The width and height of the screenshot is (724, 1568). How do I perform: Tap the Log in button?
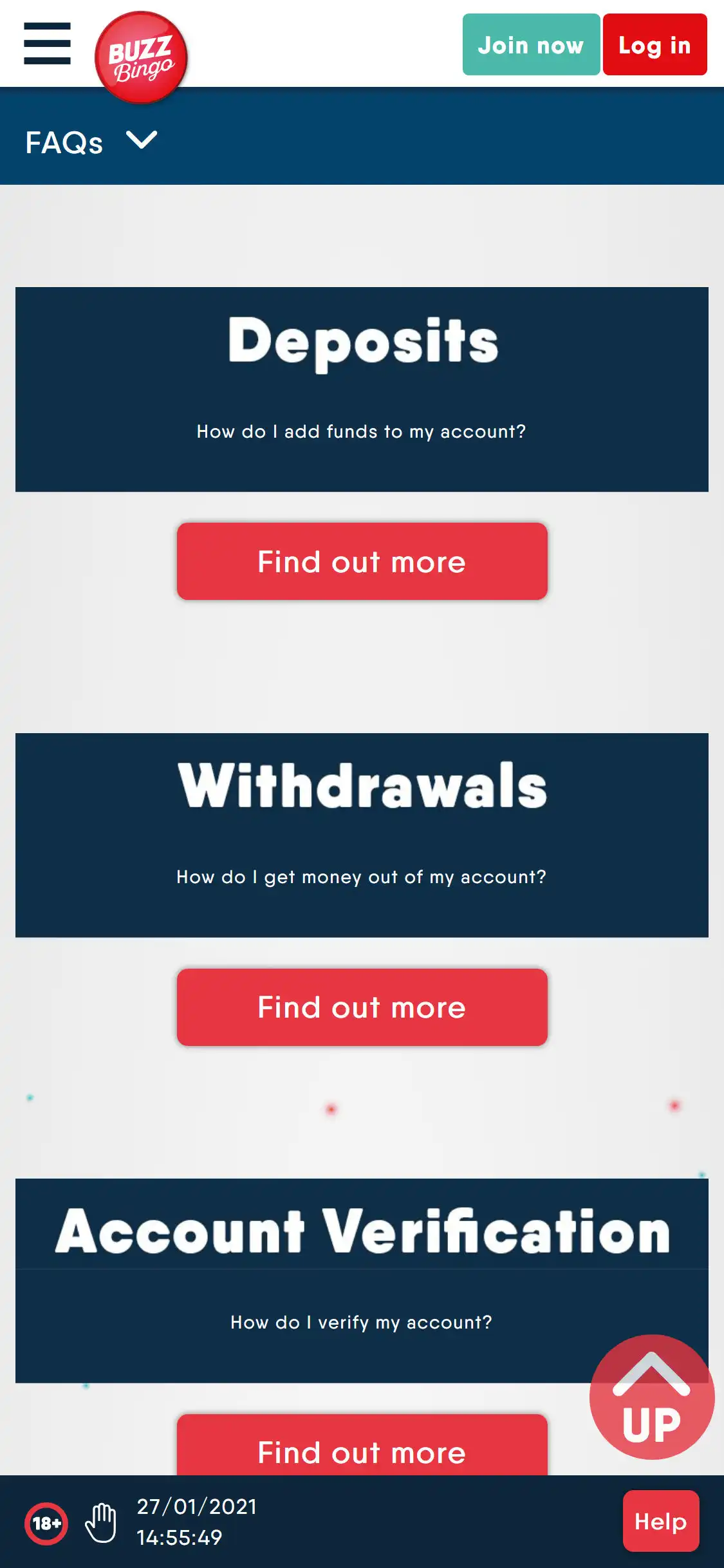[654, 45]
